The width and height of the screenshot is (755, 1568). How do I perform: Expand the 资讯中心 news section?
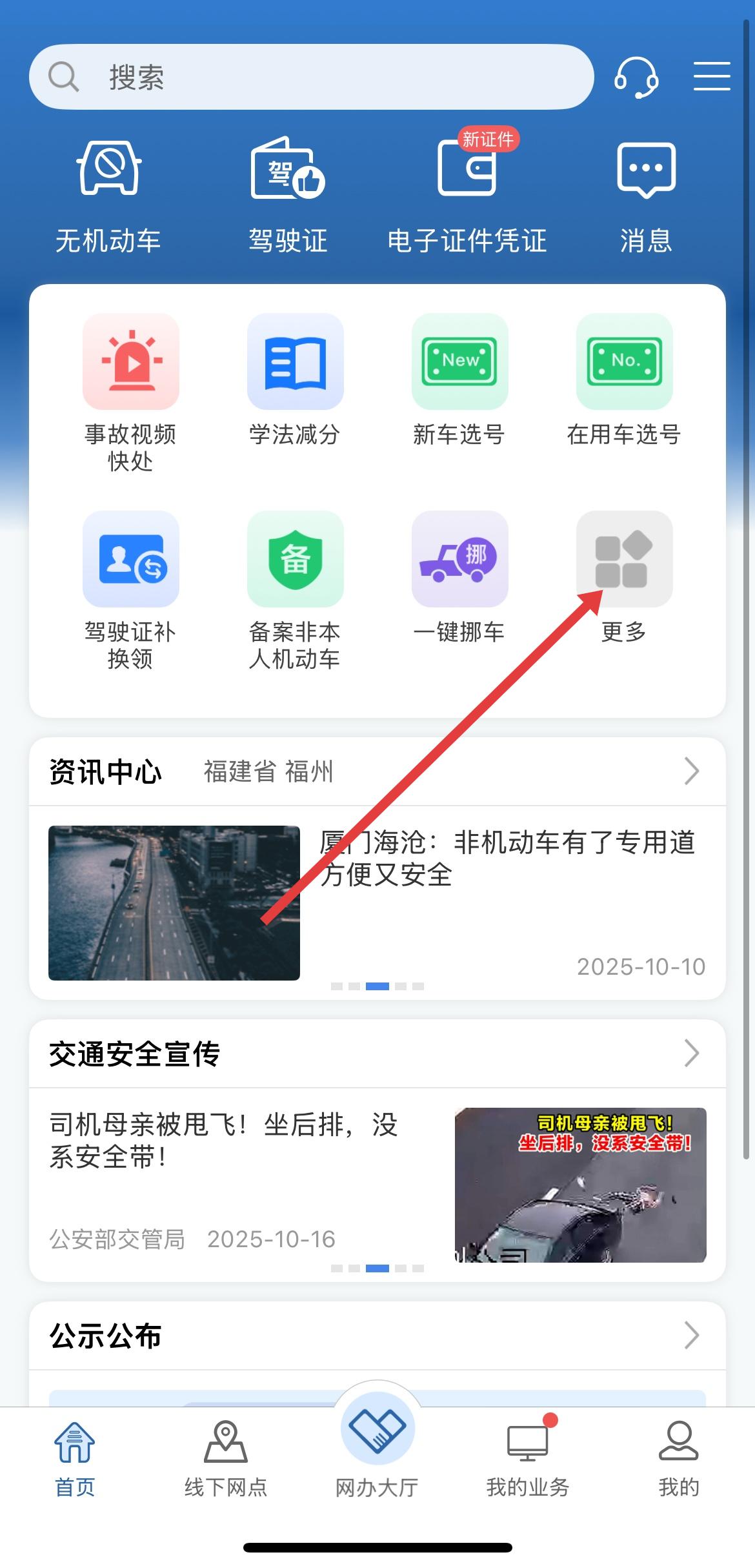click(690, 771)
